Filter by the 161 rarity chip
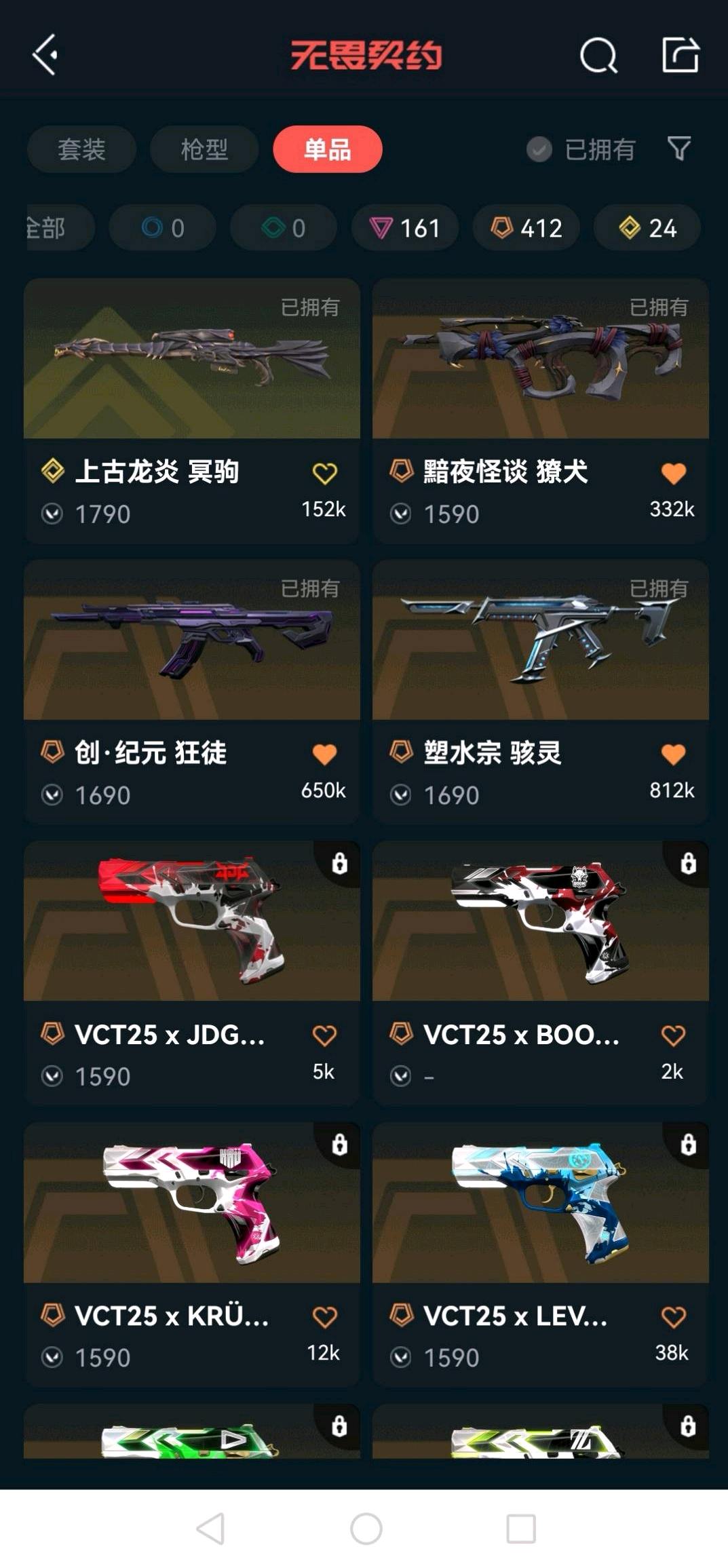This screenshot has height=1568, width=728. [x=405, y=228]
